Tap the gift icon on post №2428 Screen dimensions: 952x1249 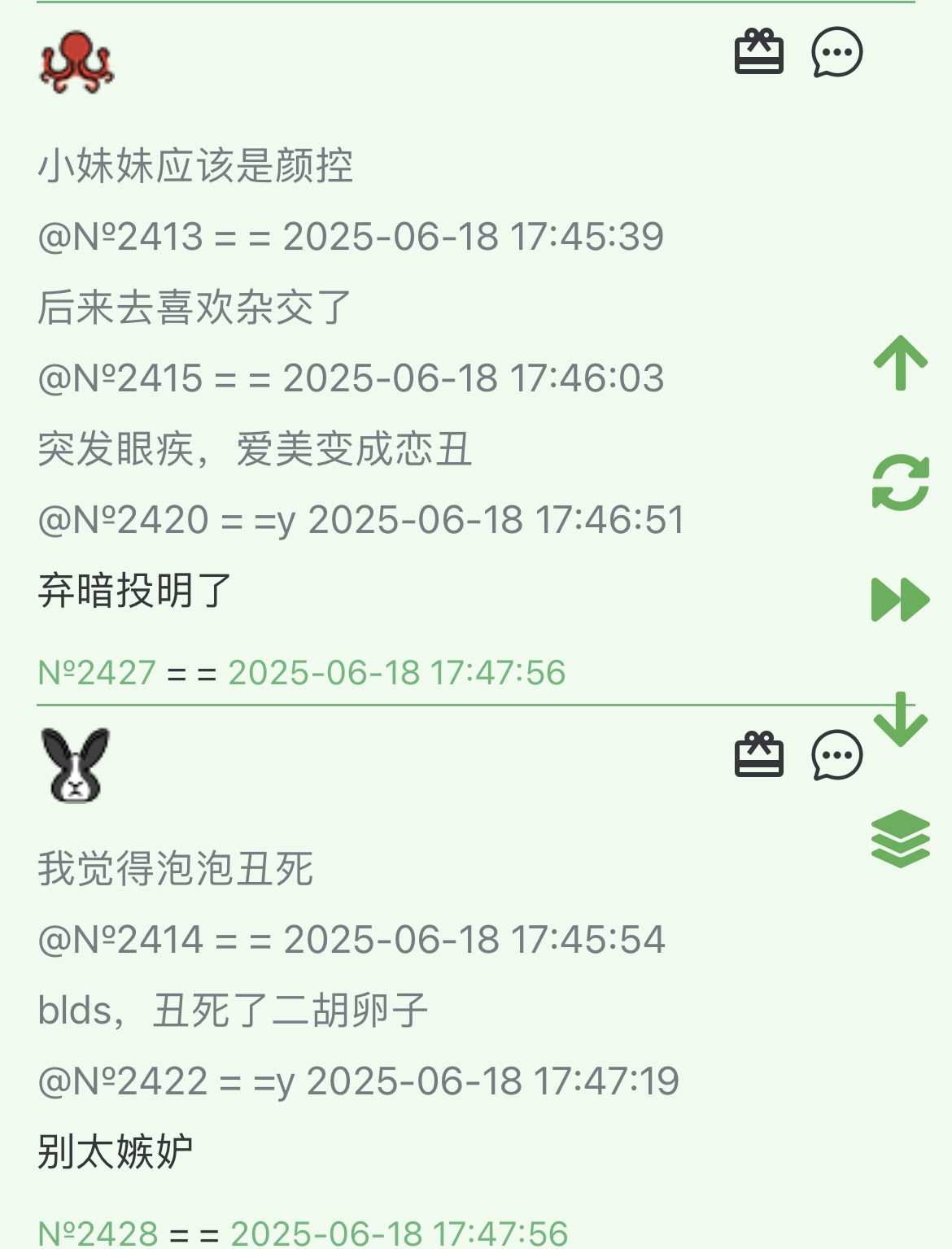(x=758, y=754)
